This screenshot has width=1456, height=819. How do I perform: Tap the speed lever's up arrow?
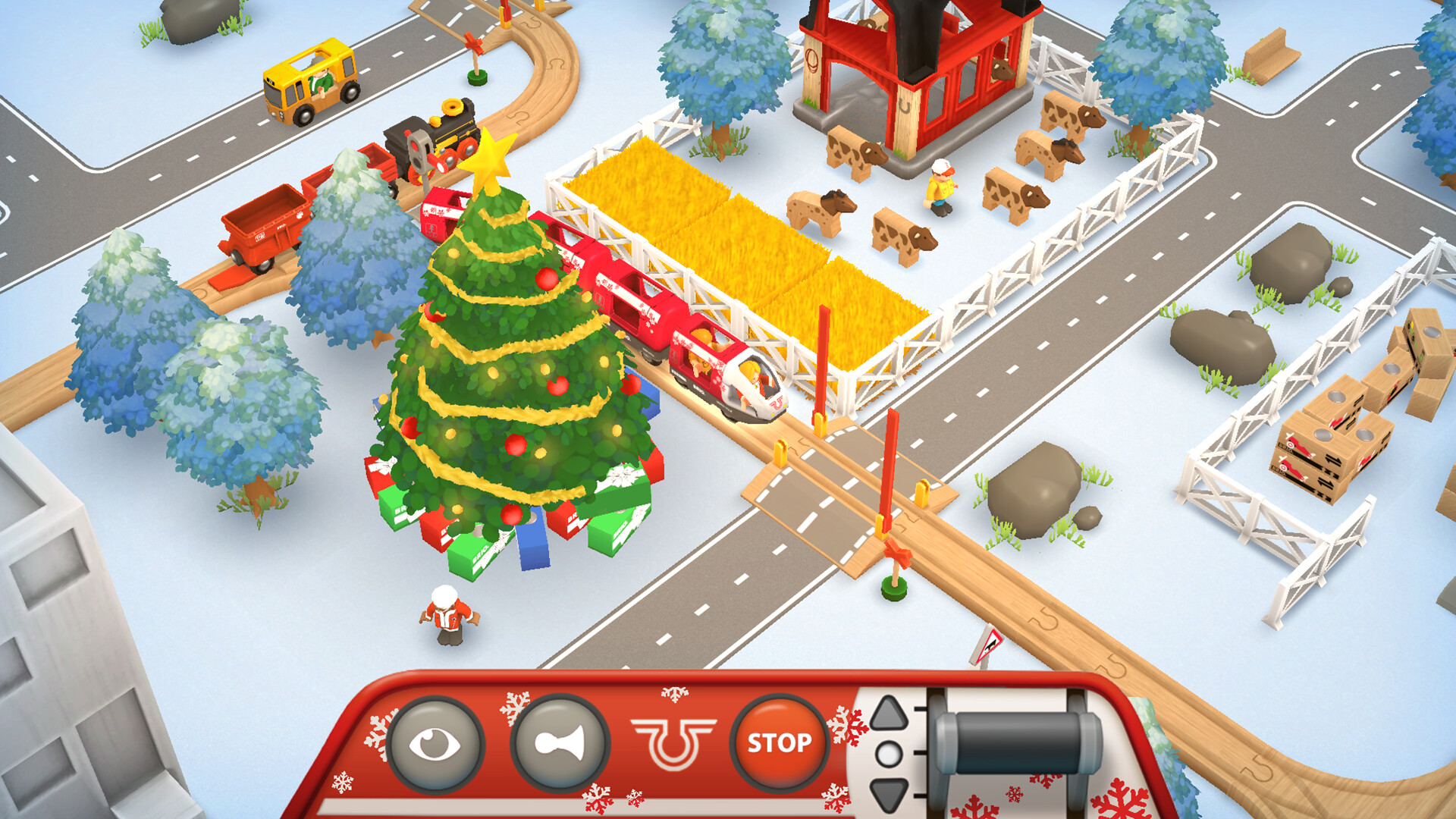[x=888, y=714]
